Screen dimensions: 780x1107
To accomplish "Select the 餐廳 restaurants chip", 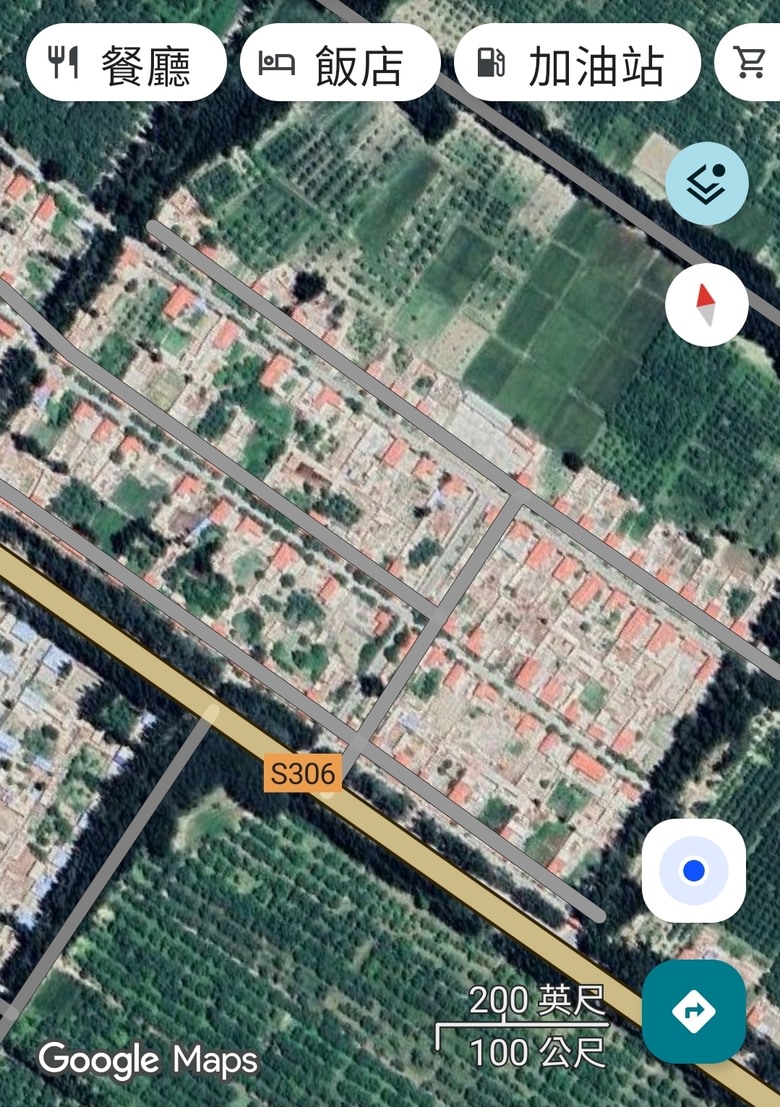I will pyautogui.click(x=126, y=63).
